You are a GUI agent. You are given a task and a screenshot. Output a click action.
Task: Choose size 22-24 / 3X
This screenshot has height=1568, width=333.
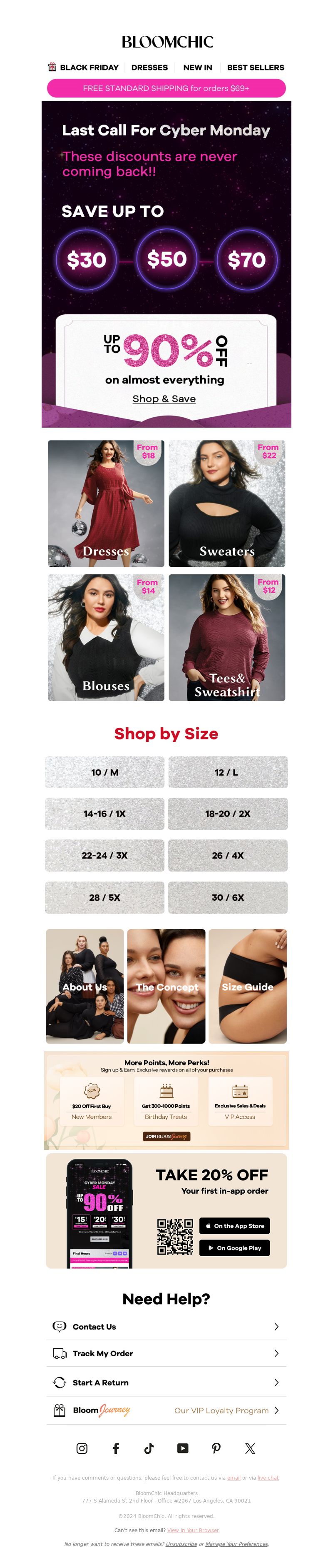click(x=104, y=855)
